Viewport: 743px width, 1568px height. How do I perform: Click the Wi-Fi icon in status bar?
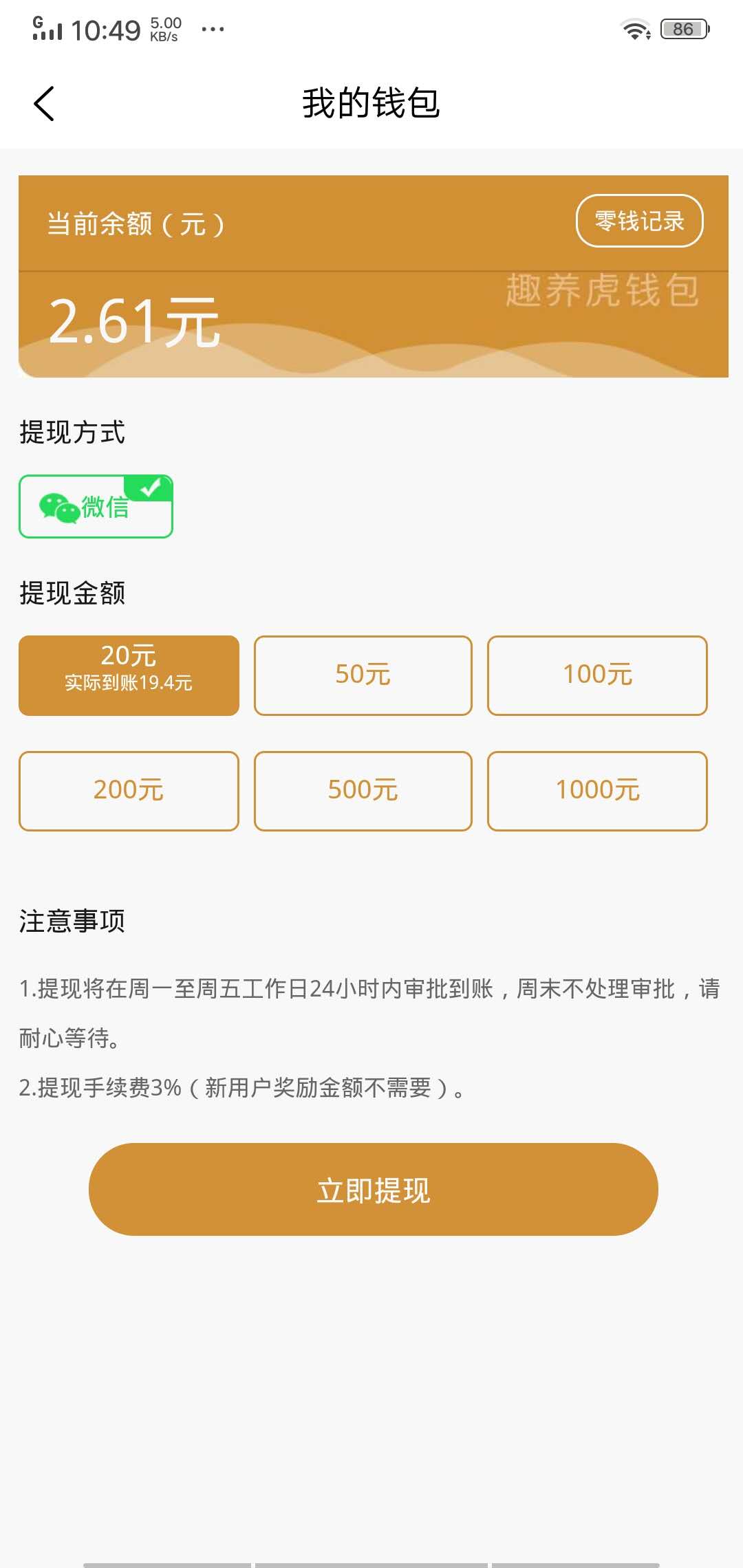pyautogui.click(x=634, y=28)
